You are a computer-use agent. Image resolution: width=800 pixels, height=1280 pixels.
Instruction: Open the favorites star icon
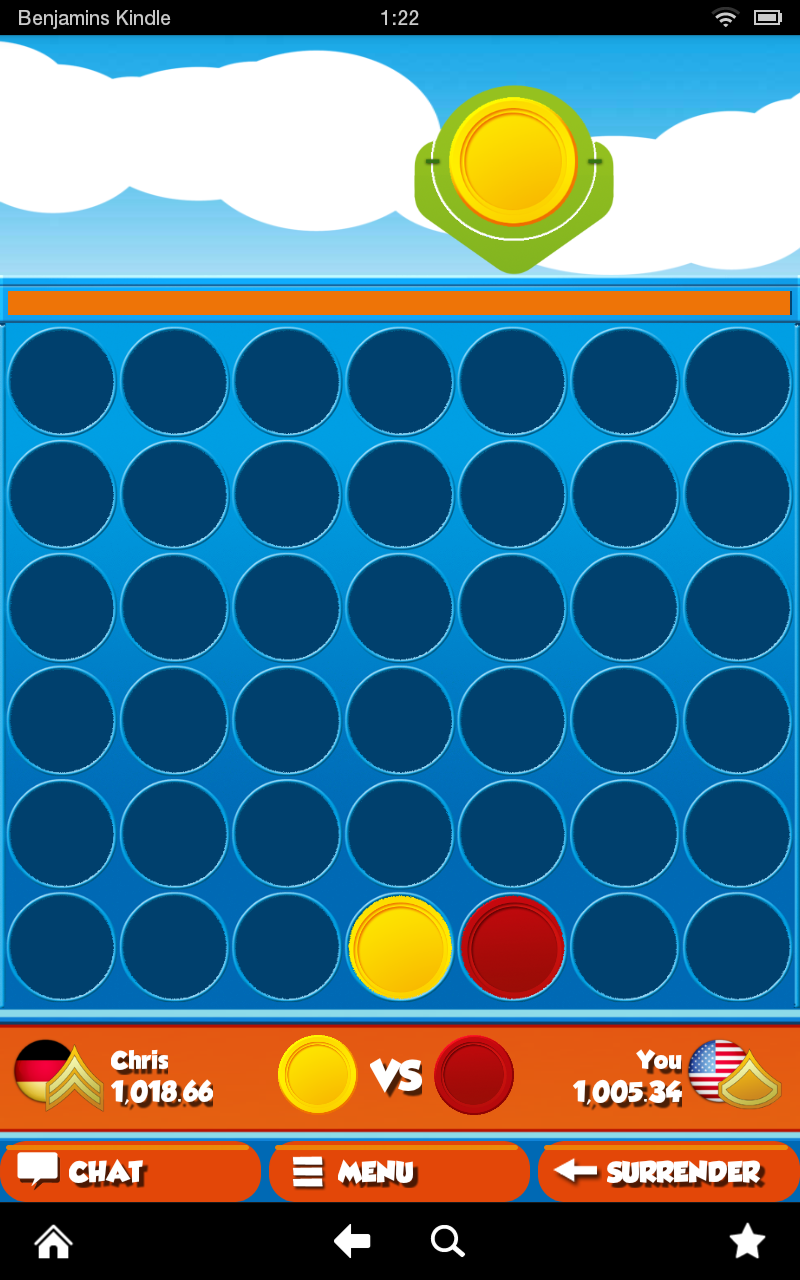(747, 1242)
